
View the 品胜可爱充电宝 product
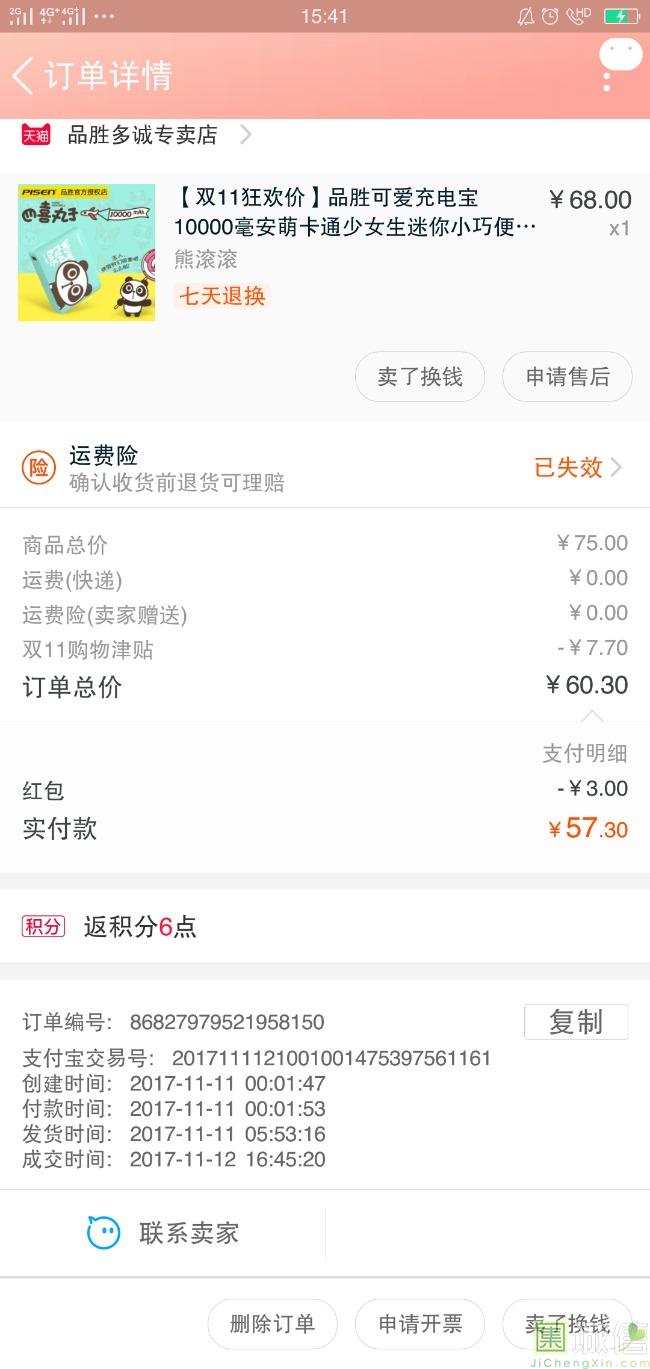click(x=355, y=213)
